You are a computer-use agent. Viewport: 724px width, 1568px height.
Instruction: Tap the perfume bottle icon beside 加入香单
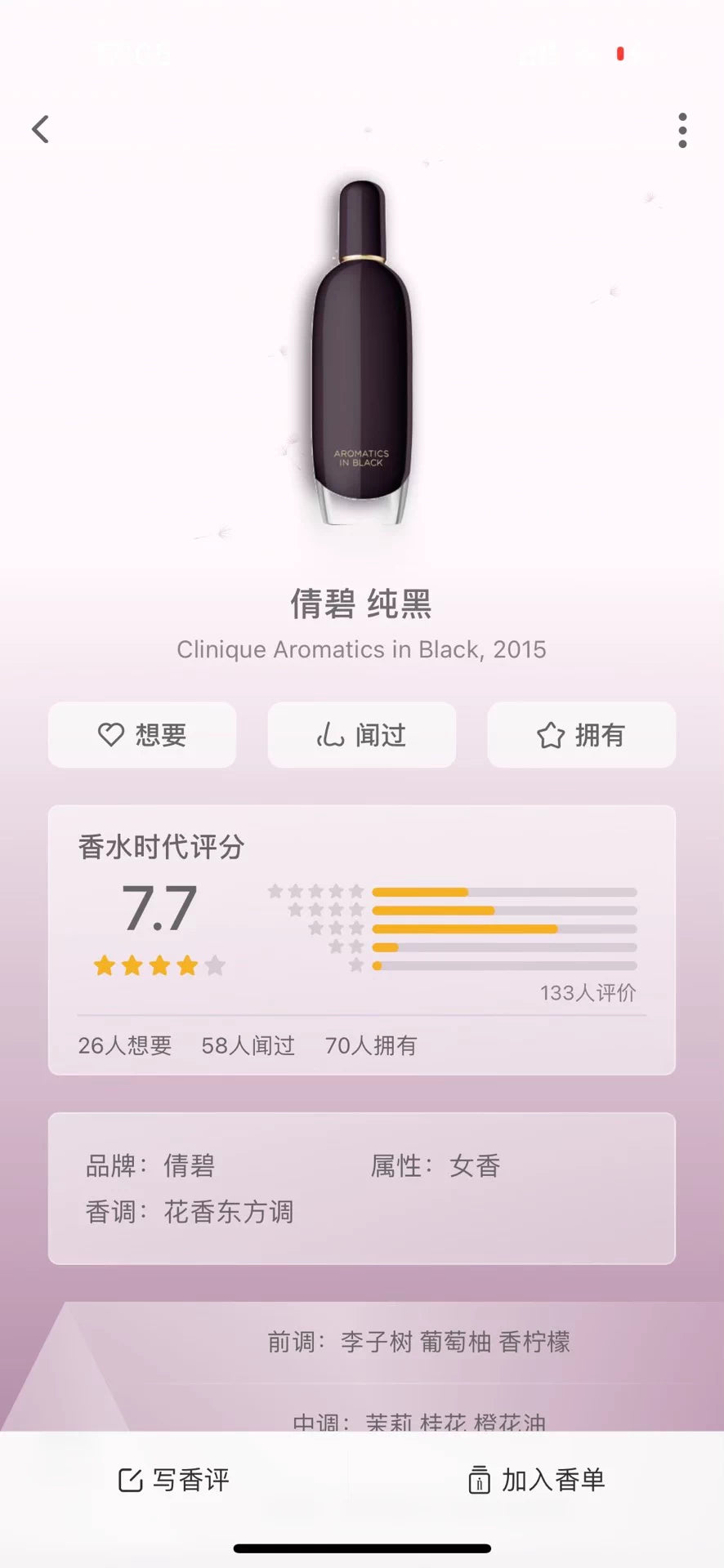click(x=478, y=1478)
